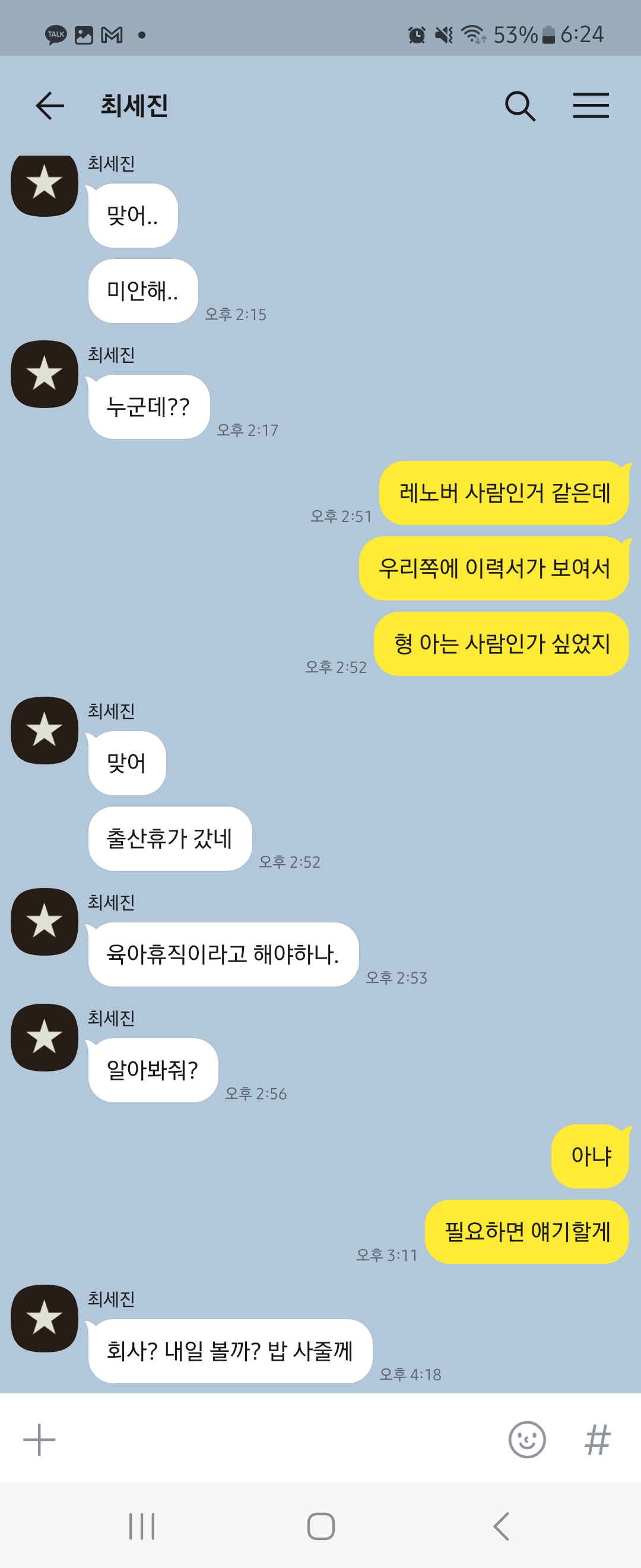Tap the hashtag search icon
This screenshot has height=1568, width=641.
tap(597, 1440)
